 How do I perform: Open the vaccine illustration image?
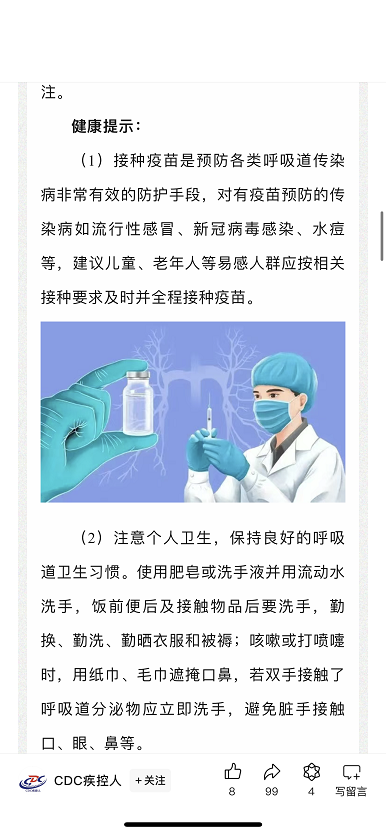click(193, 412)
